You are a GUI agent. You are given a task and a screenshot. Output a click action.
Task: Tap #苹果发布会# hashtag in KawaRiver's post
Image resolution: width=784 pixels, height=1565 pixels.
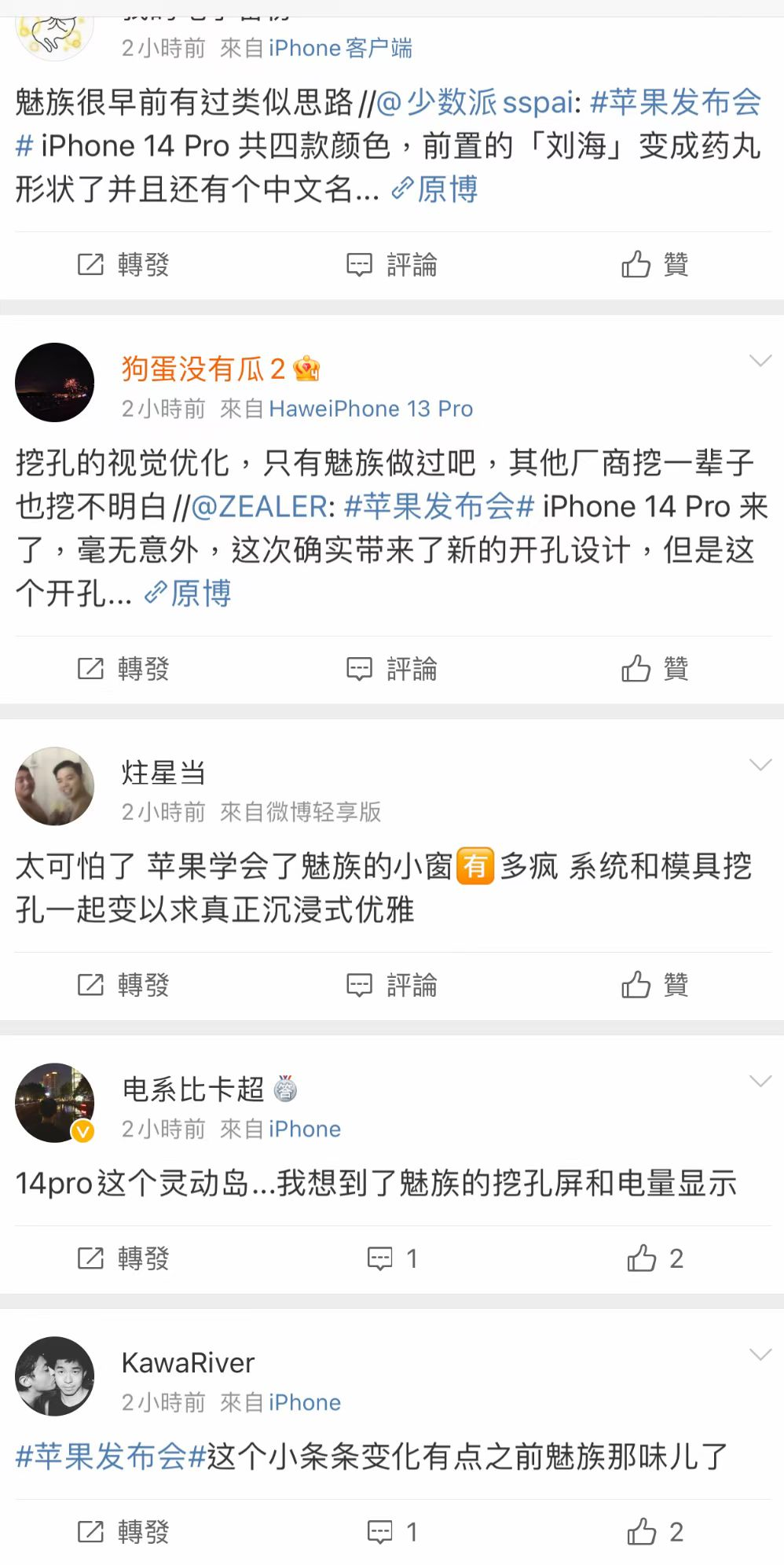[x=110, y=1457]
